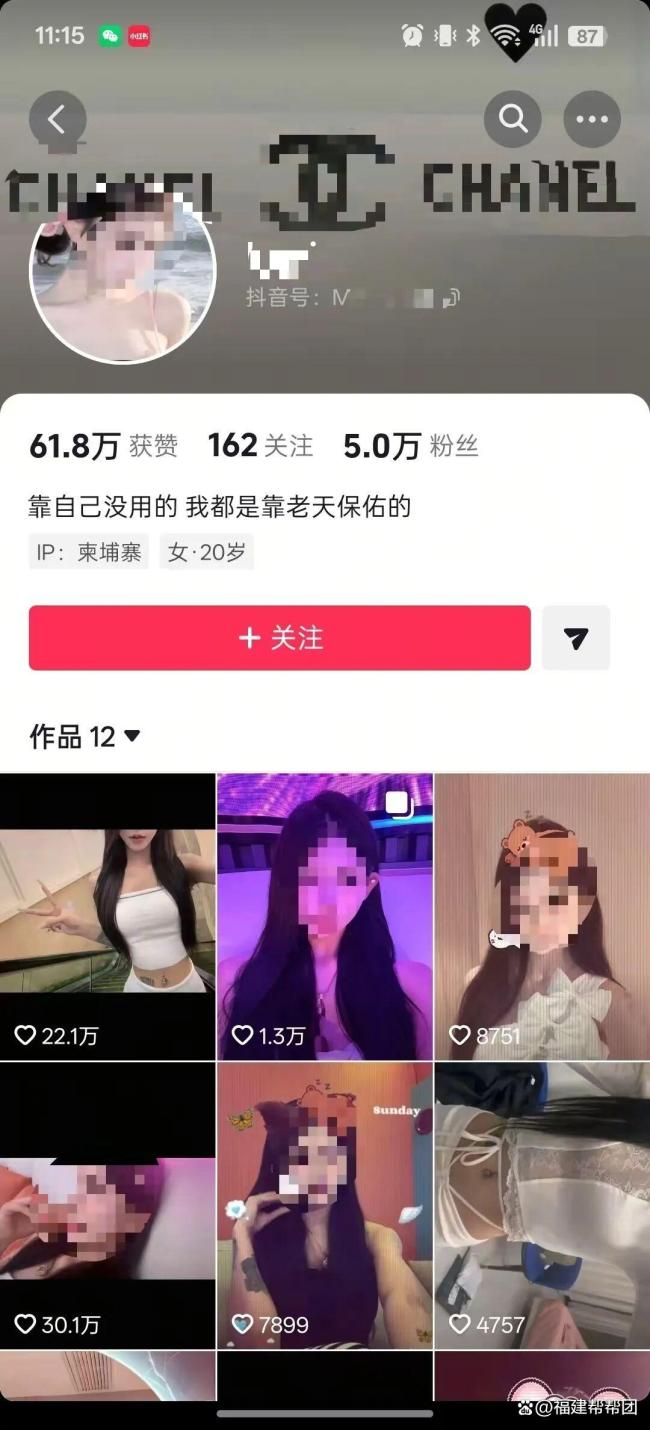Viewport: 650px width, 1430px height.
Task: Send a message via the paper plane button
Action: pos(576,638)
